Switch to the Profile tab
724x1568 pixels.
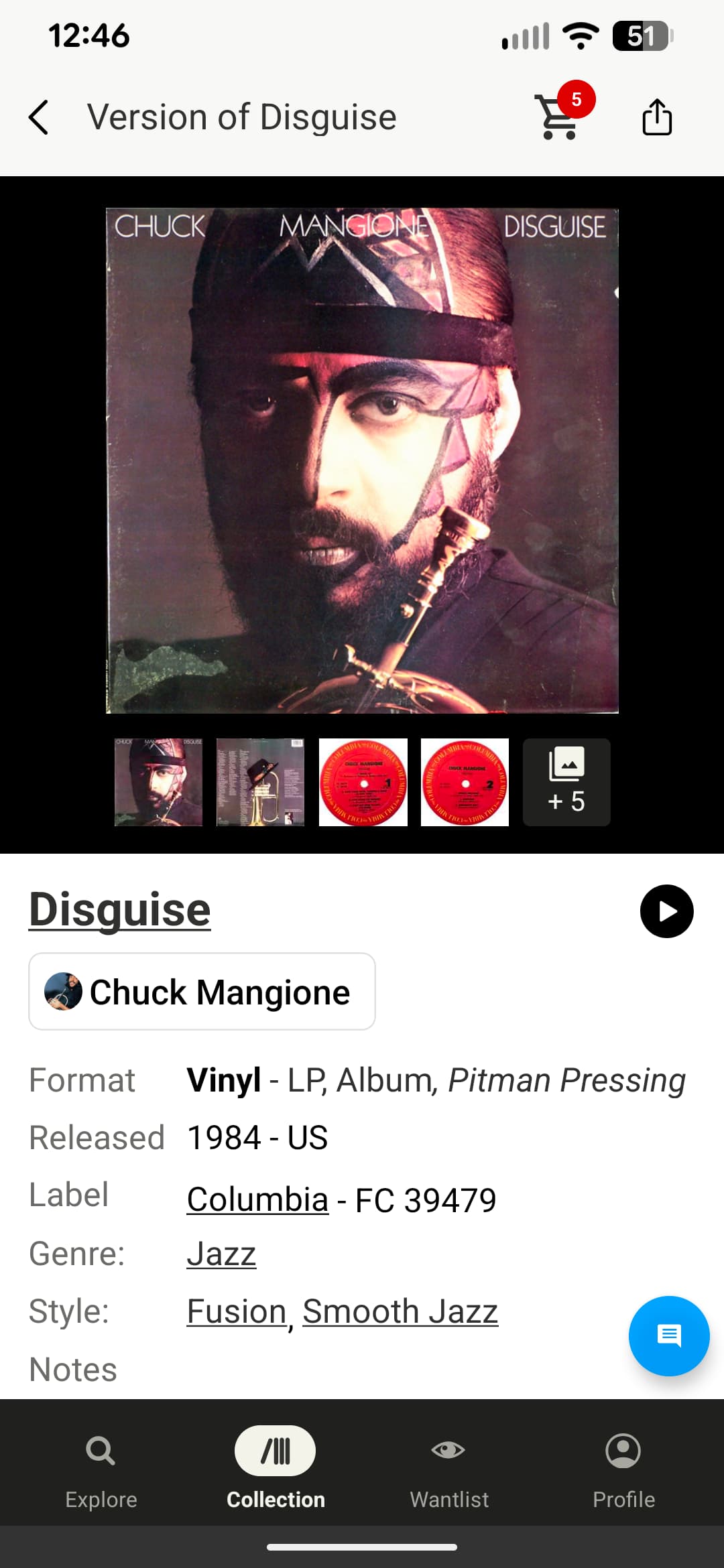[x=623, y=1467]
